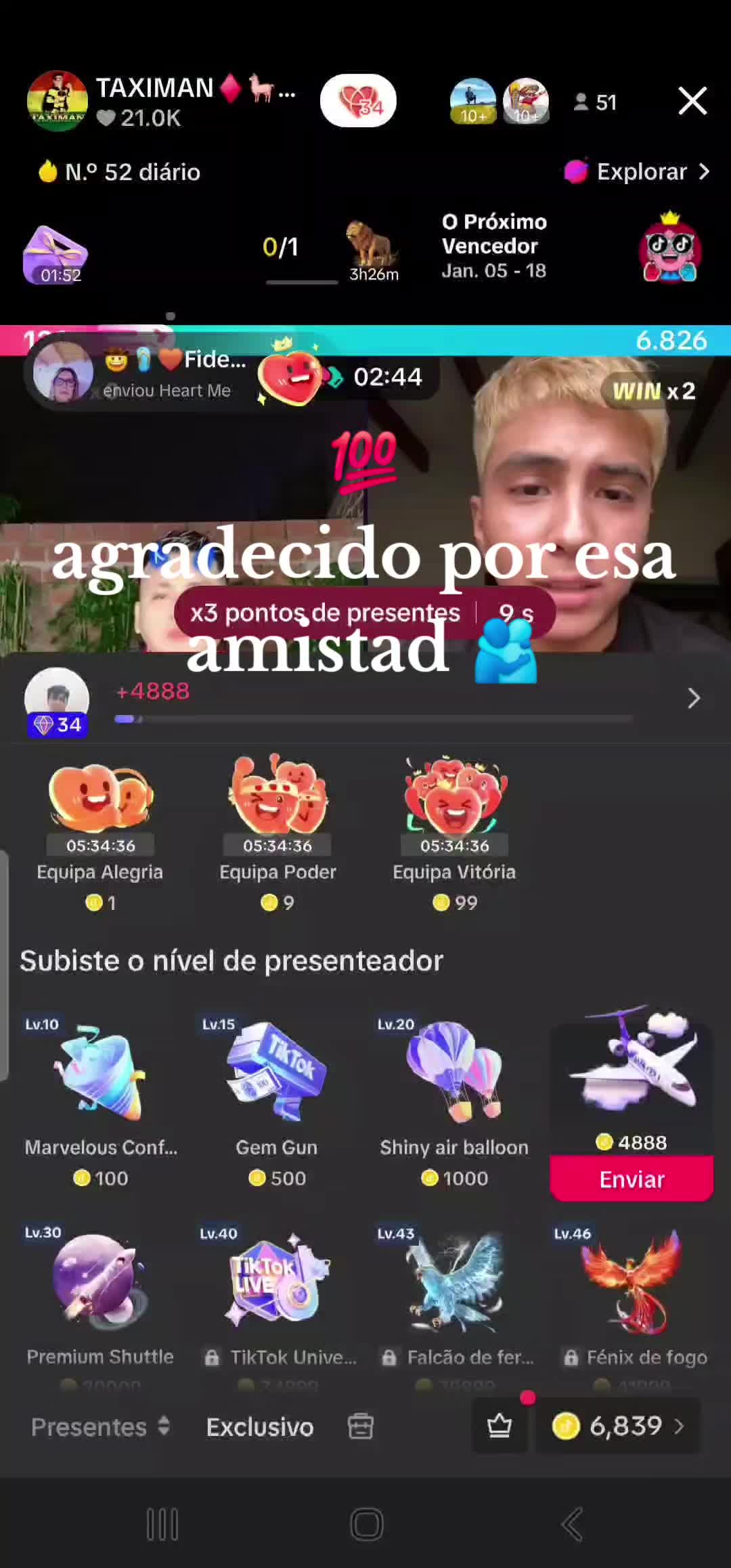Open TAXIMAN host profile
Image resolution: width=731 pixels, height=1568 pixels.
tap(58, 102)
